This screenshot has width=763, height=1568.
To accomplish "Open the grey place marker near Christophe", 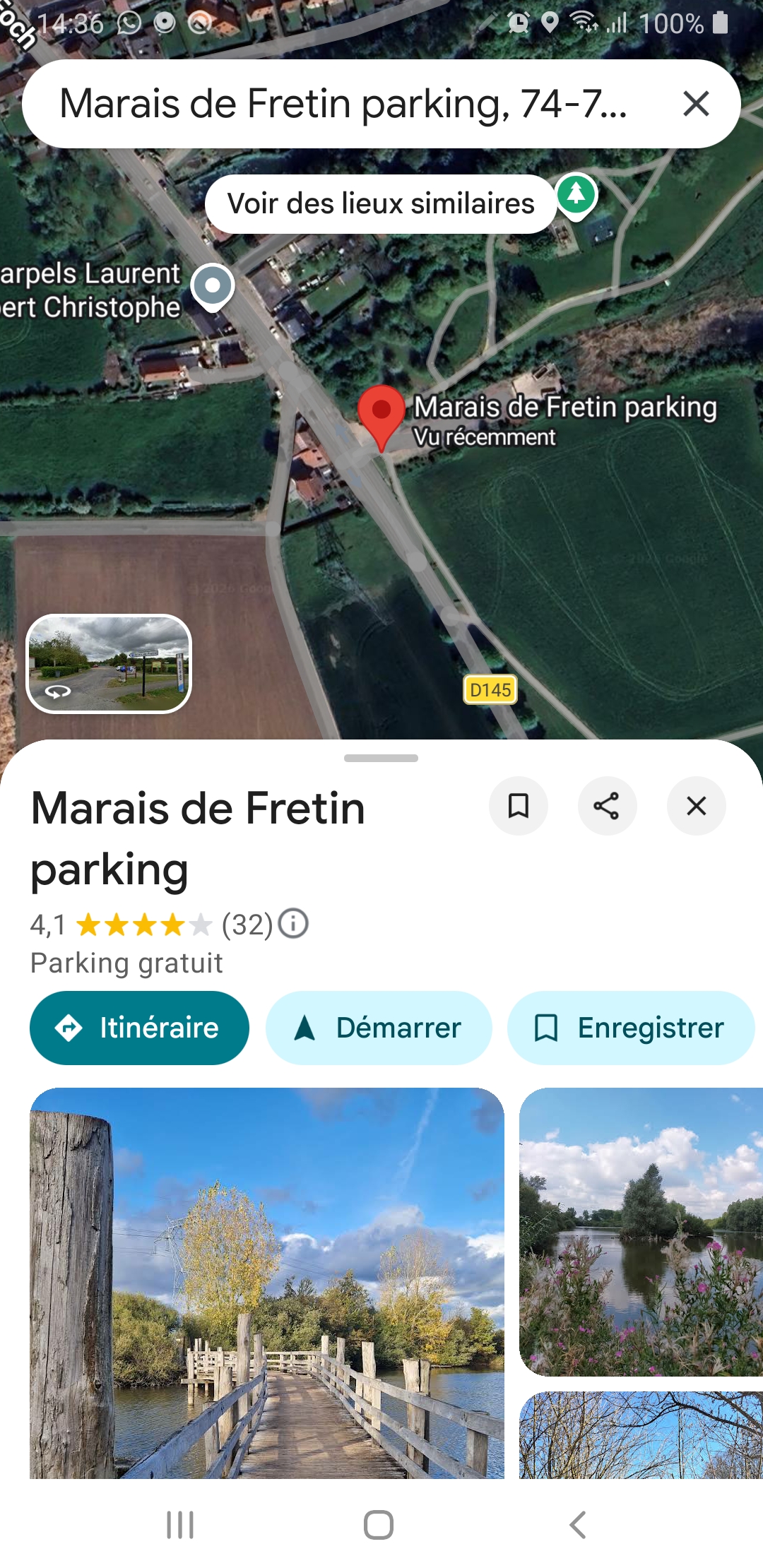I will click(213, 286).
